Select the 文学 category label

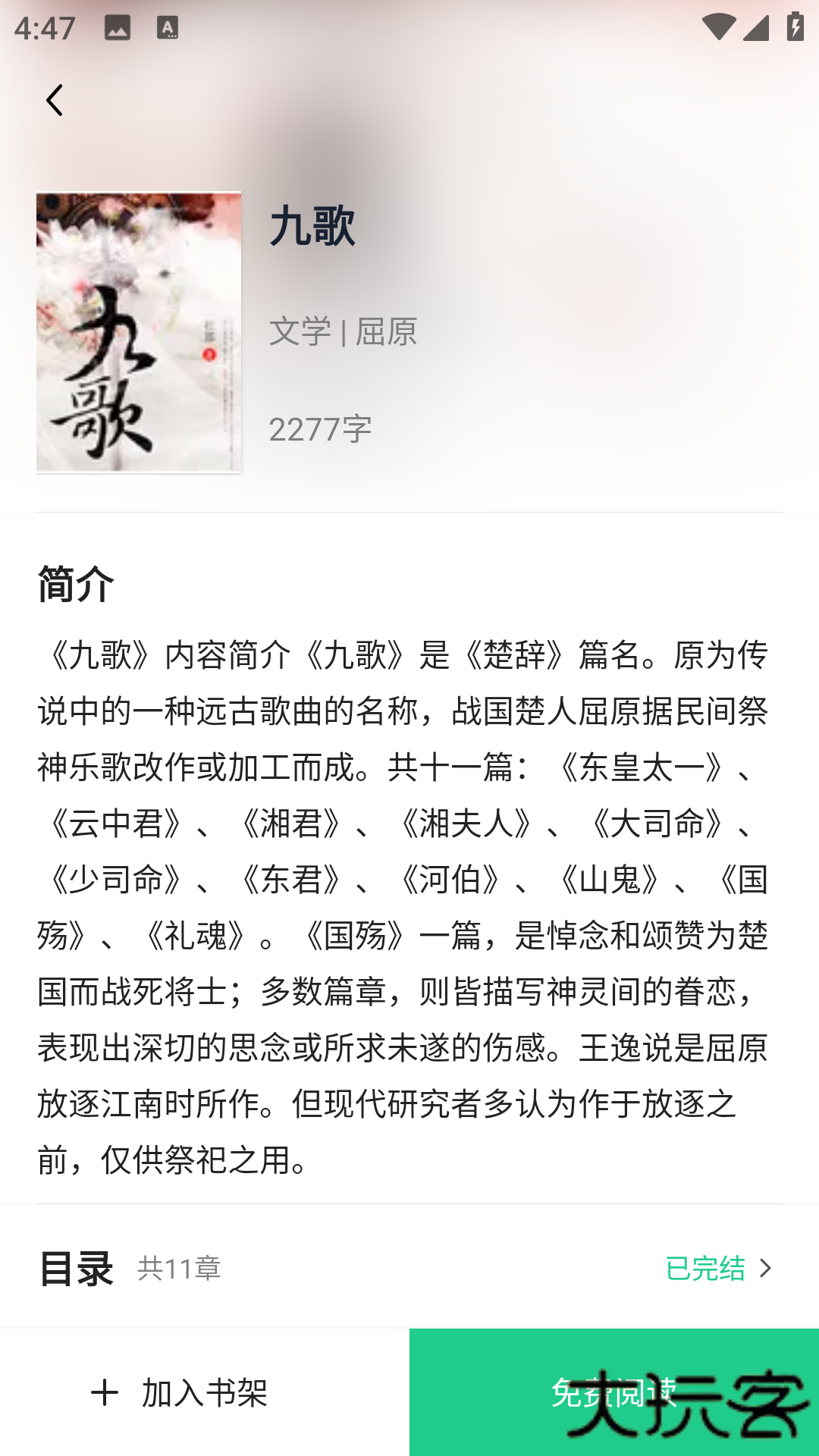point(300,331)
